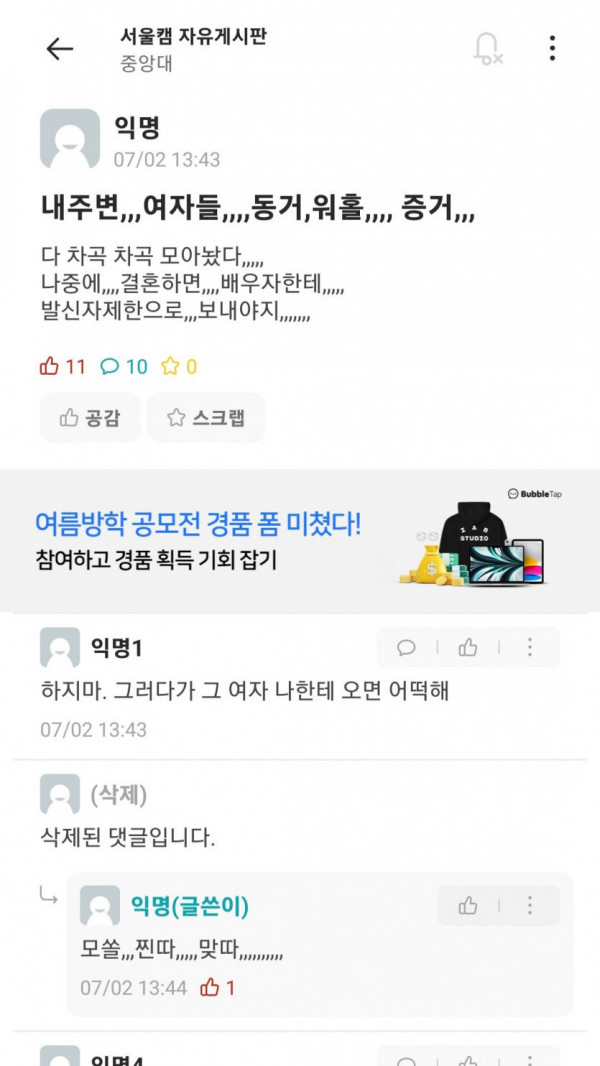The image size is (600, 1066).
Task: Like 익명1's comment
Action: [467, 647]
